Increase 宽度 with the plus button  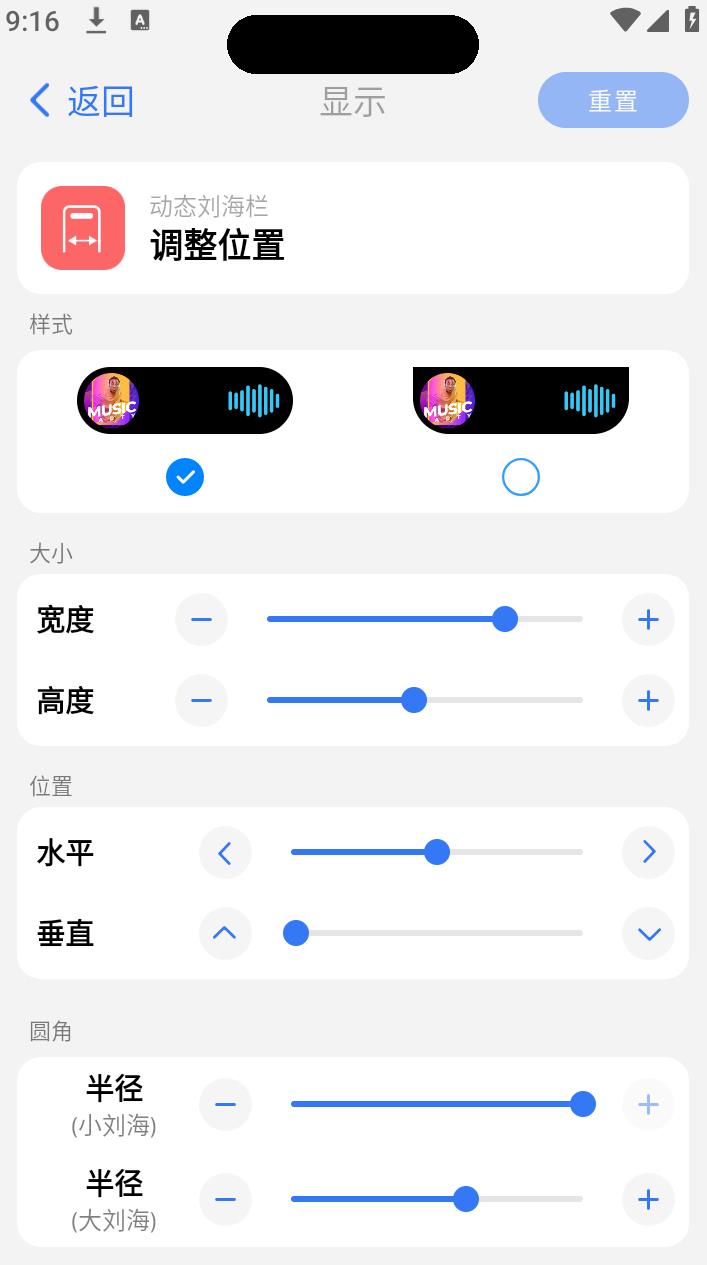648,620
